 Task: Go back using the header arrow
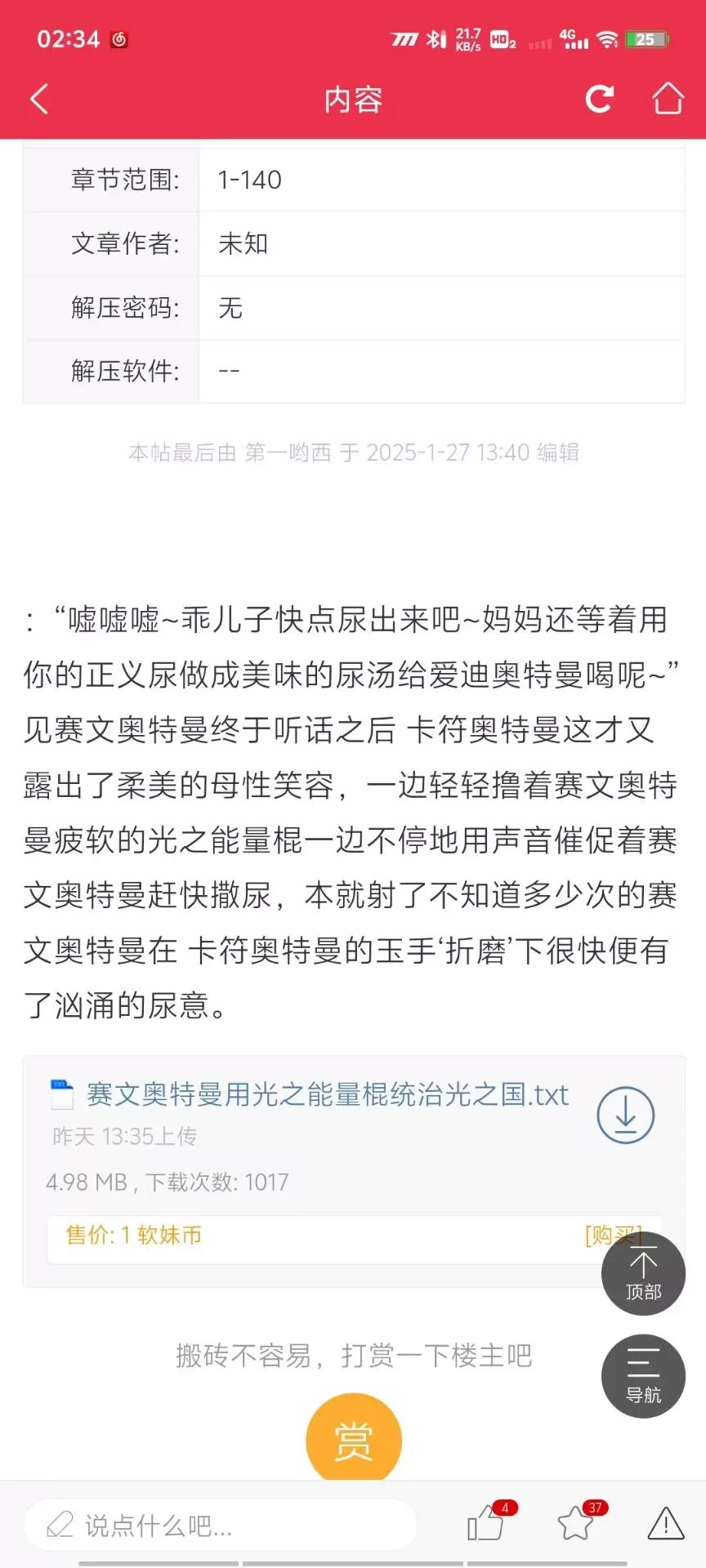click(x=39, y=99)
